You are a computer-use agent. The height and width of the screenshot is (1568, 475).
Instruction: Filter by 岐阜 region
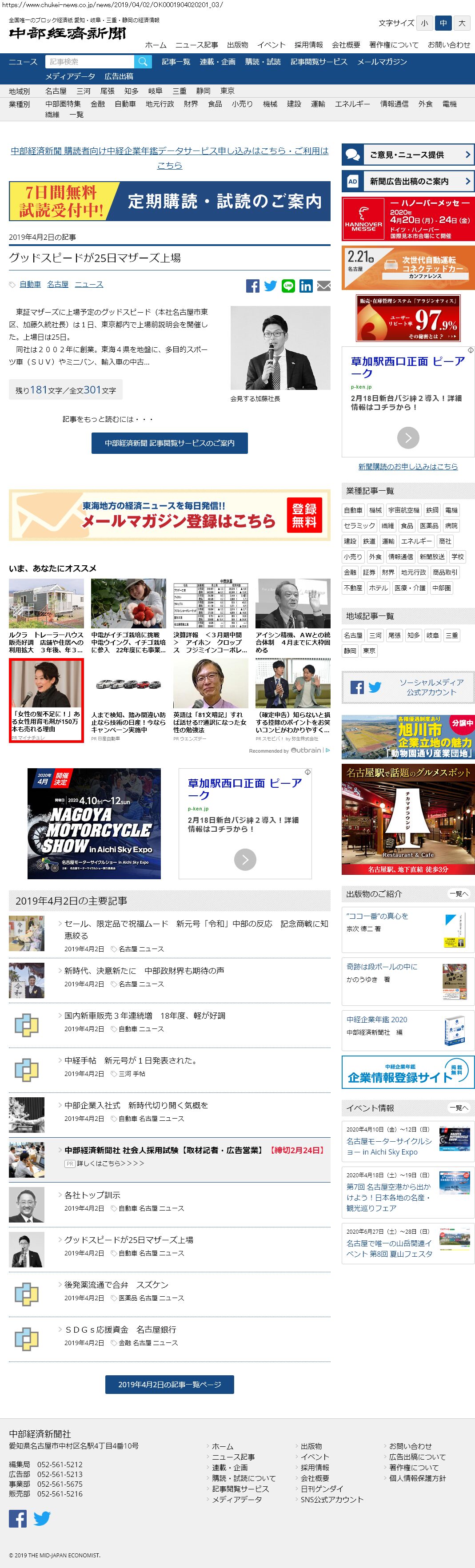click(155, 91)
